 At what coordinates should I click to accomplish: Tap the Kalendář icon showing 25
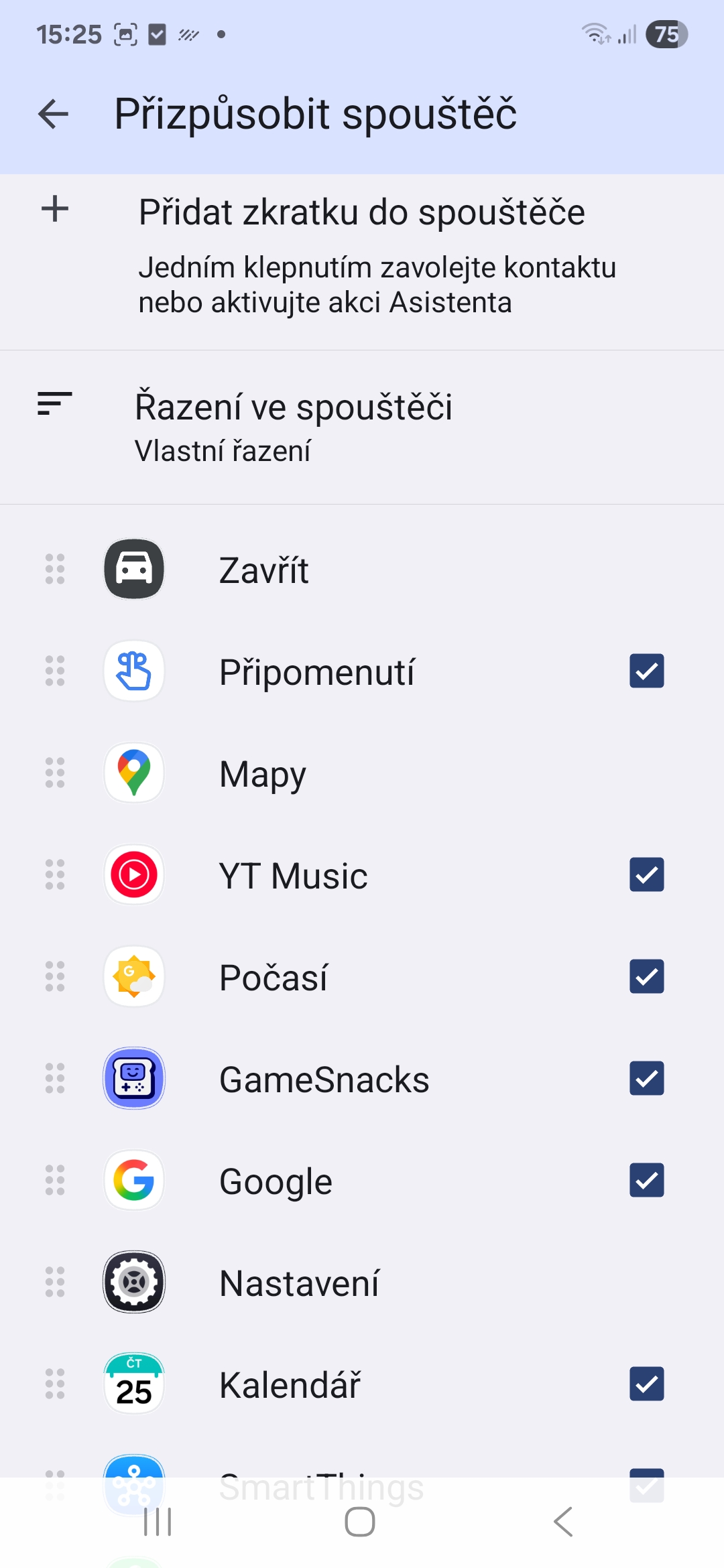coord(133,1384)
